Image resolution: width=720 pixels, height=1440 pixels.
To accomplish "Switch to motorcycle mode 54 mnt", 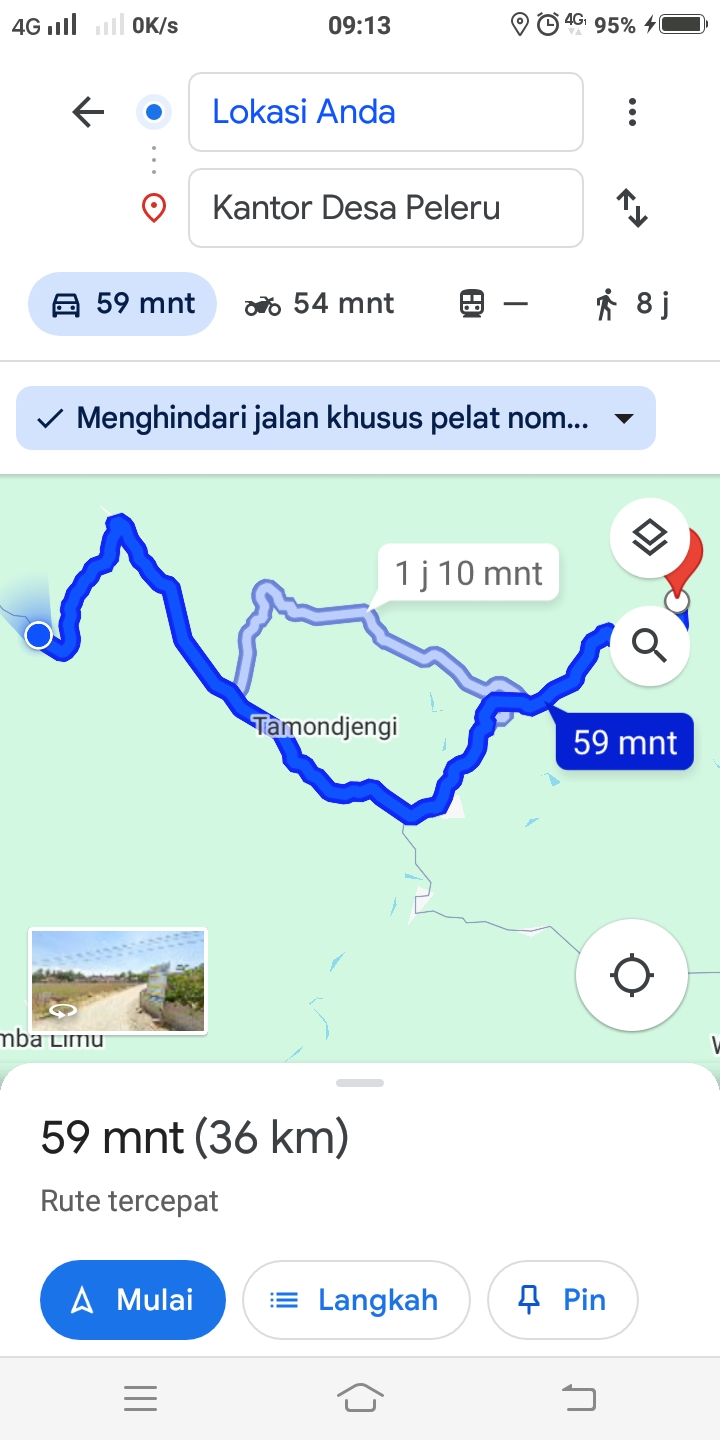I will click(x=320, y=304).
